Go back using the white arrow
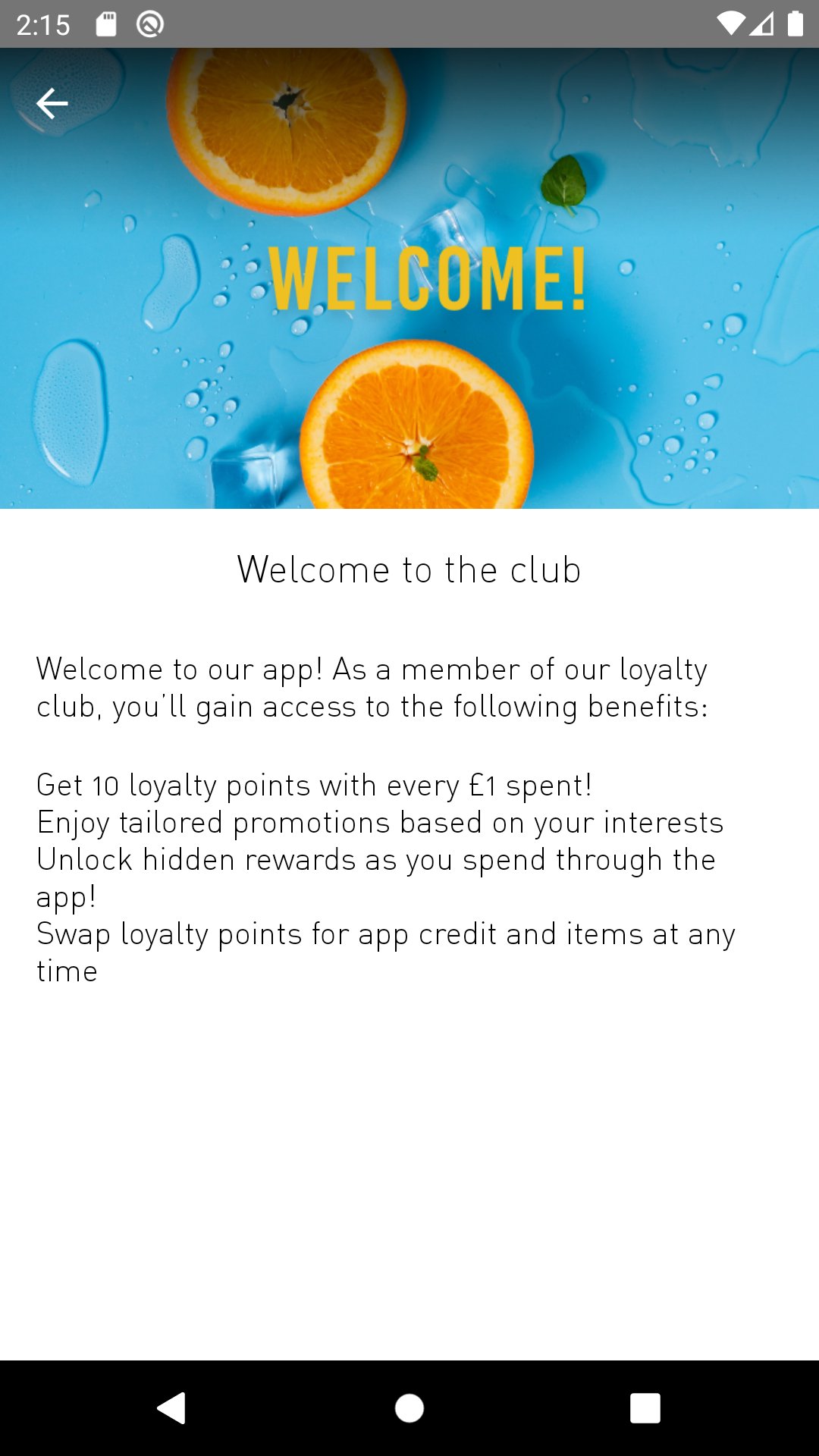819x1456 pixels. click(52, 104)
